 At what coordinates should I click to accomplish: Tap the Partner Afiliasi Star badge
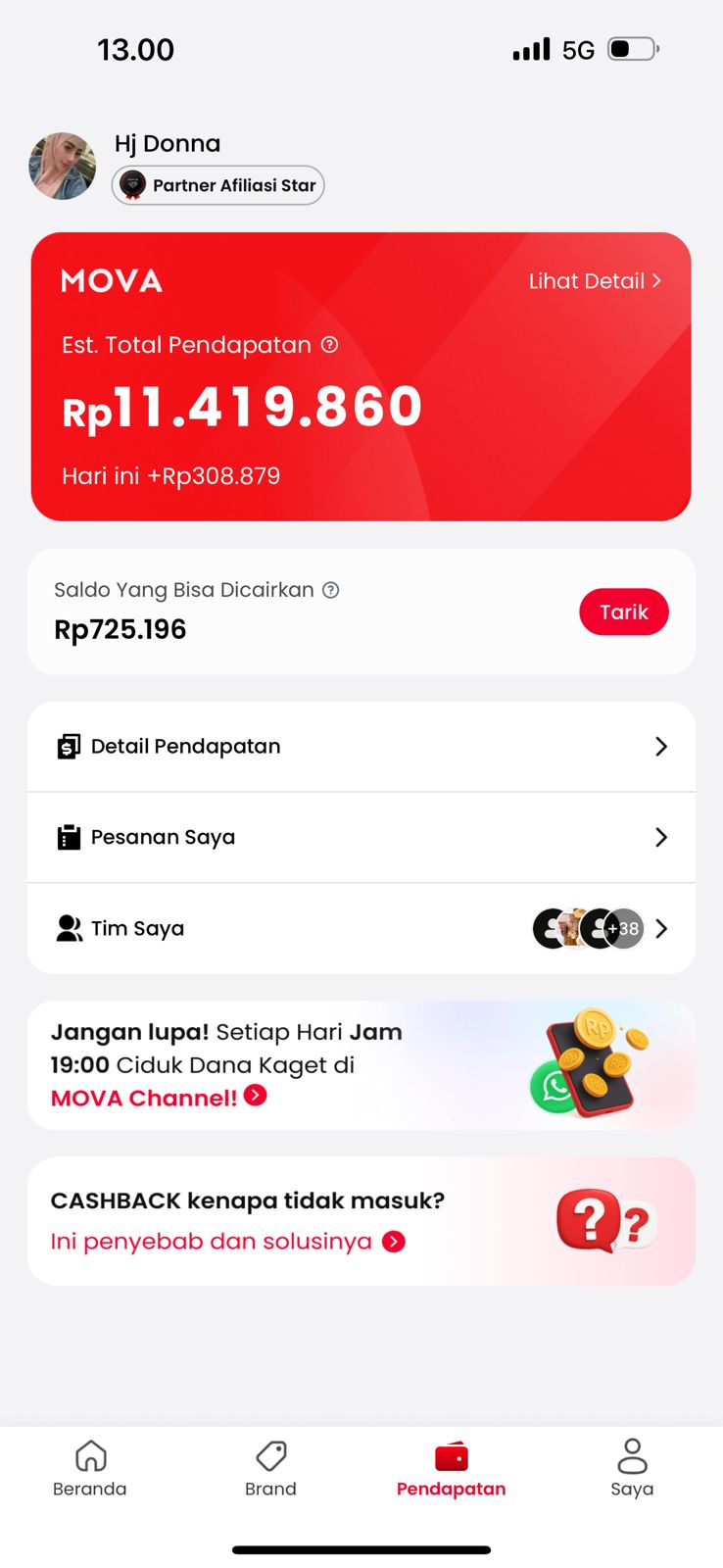(218, 185)
